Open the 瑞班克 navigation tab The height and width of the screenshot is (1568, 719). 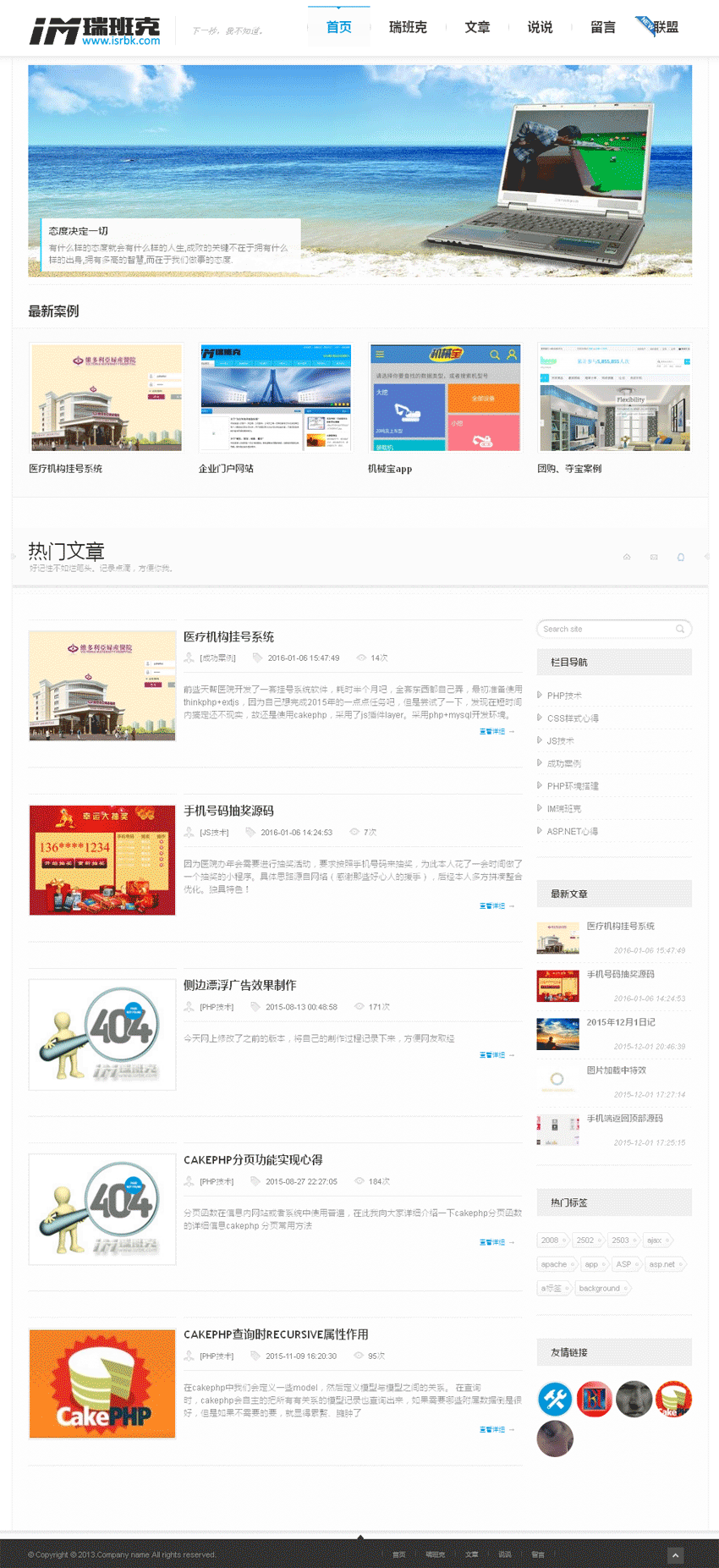point(408,27)
